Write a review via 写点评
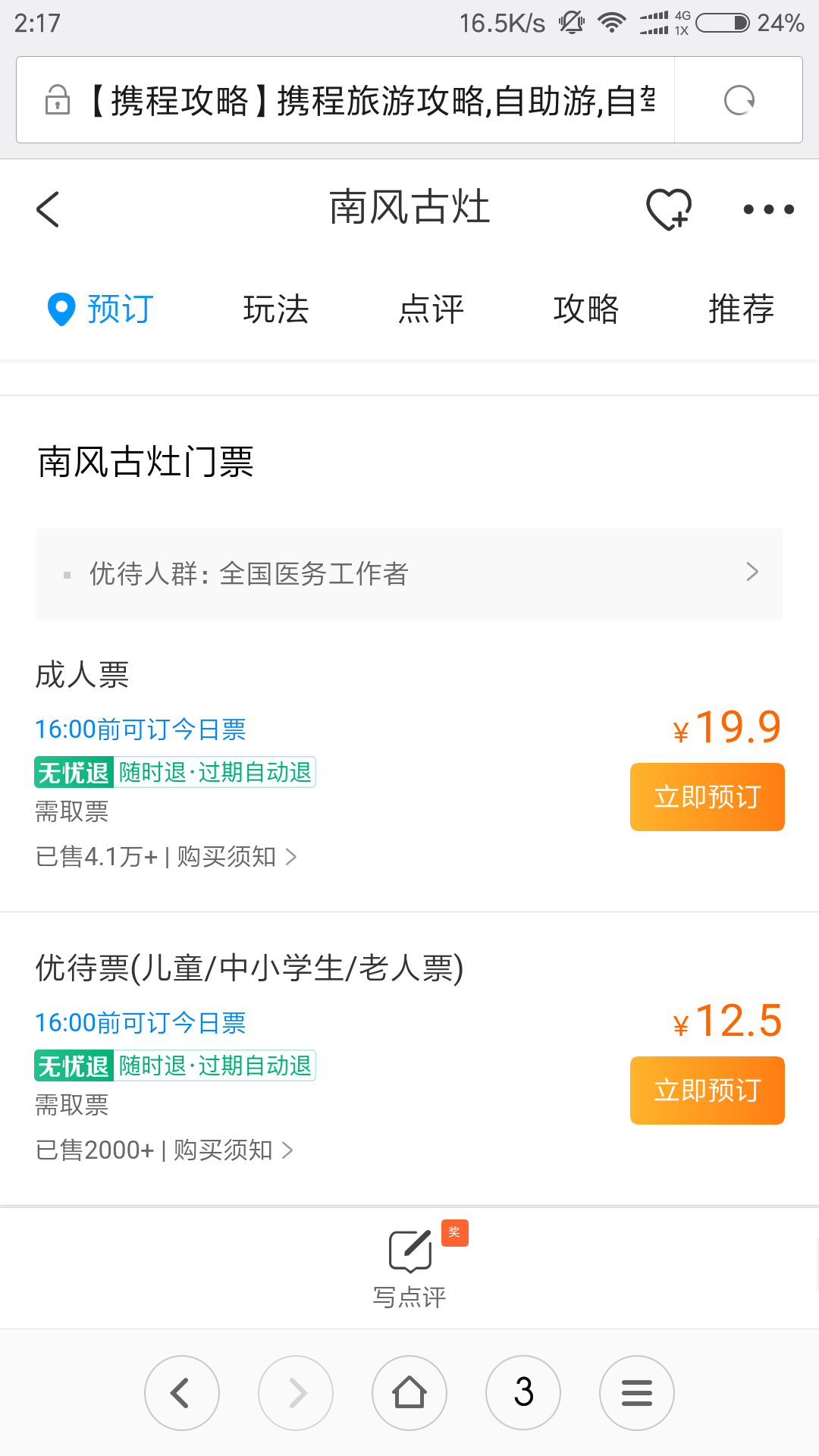The image size is (819, 1456). (409, 1266)
